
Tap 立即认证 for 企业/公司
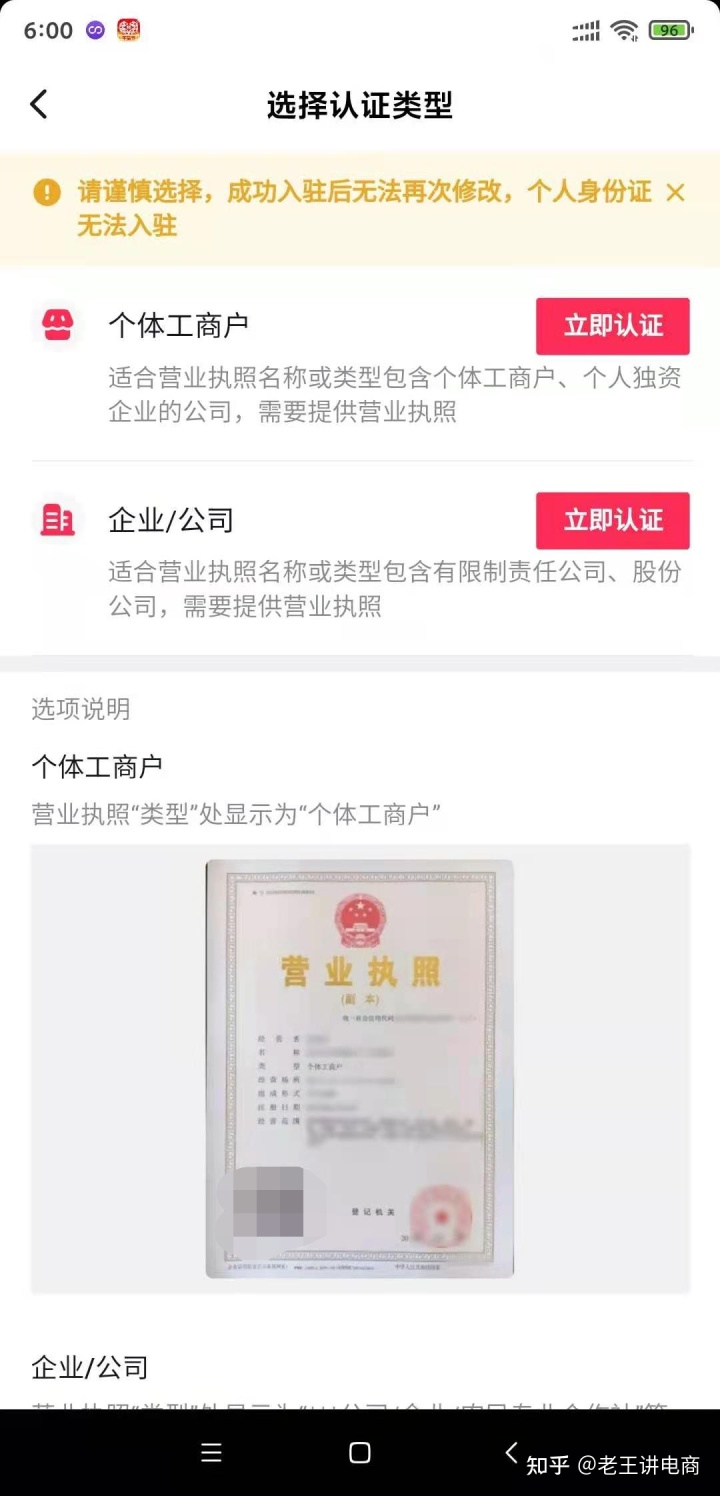coord(612,520)
